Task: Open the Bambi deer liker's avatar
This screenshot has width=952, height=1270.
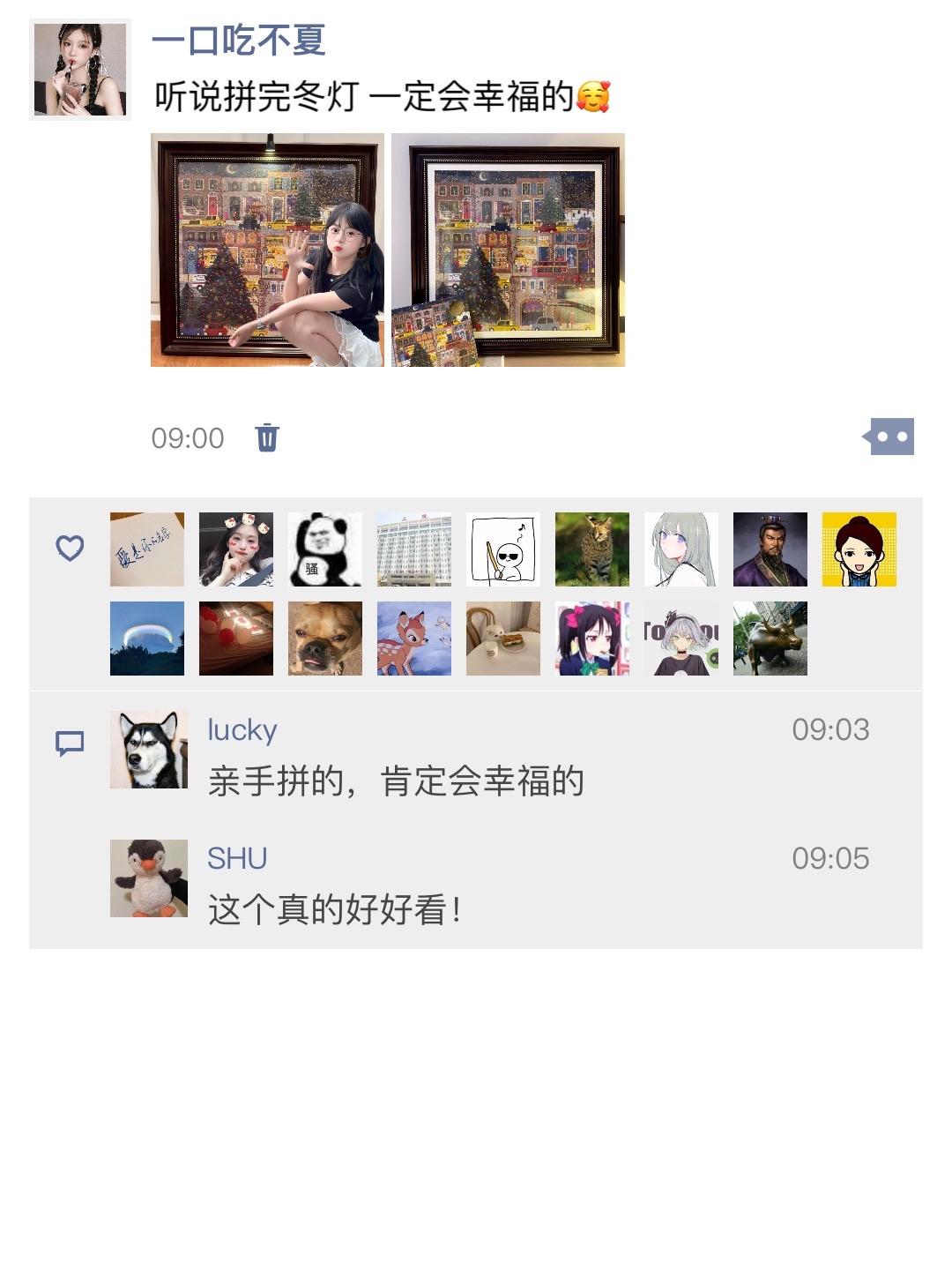Action: (x=414, y=639)
